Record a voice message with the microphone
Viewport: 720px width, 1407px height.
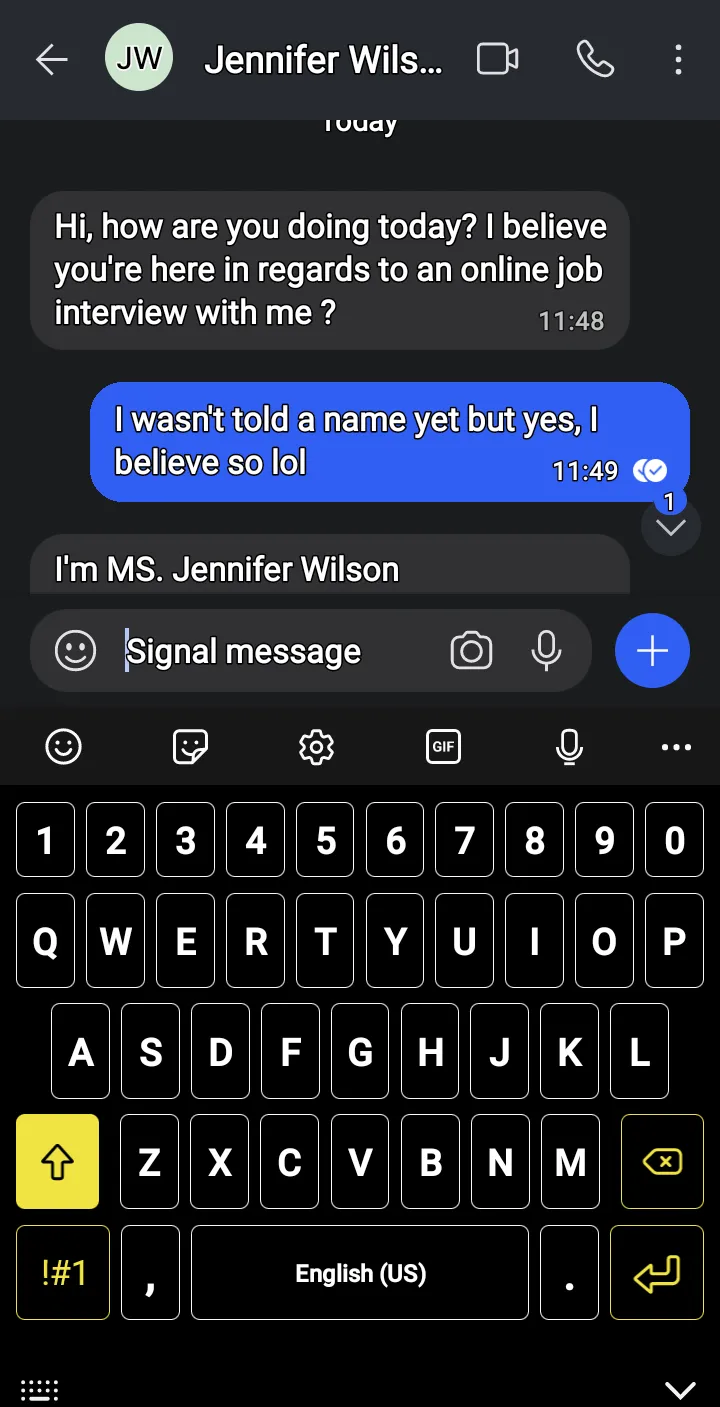546,651
